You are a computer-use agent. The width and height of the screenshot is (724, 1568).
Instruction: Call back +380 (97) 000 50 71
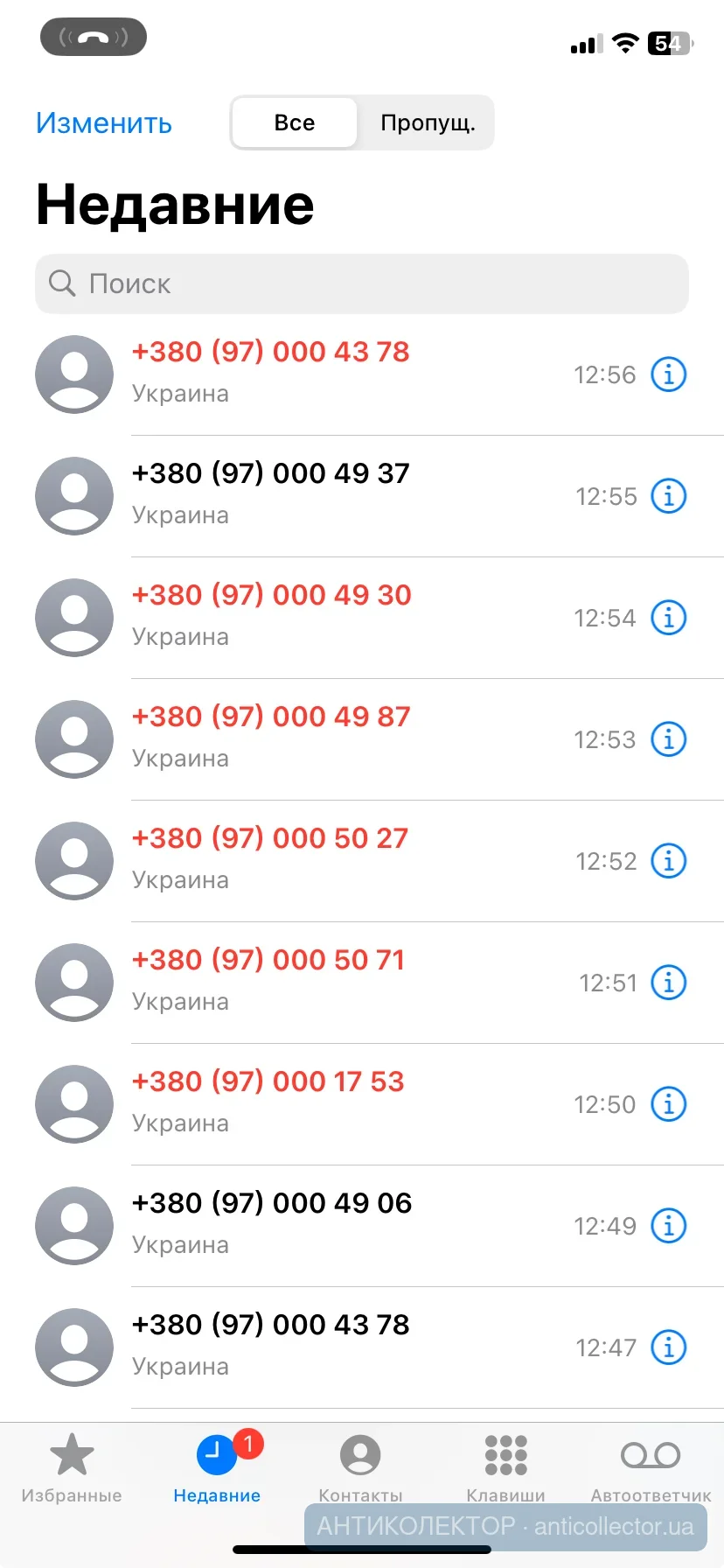tap(268, 961)
